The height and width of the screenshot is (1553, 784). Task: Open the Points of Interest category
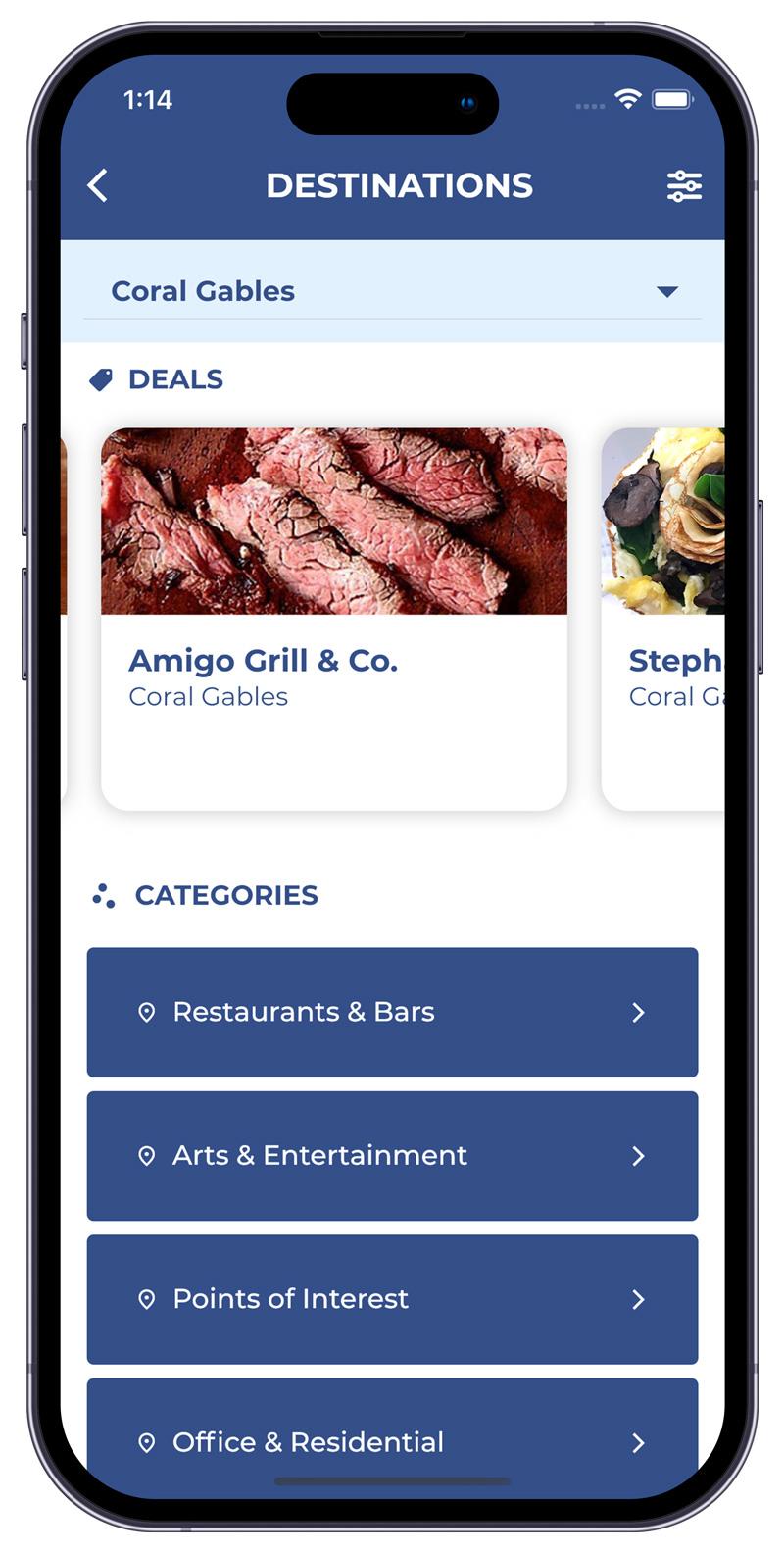coord(639,1299)
